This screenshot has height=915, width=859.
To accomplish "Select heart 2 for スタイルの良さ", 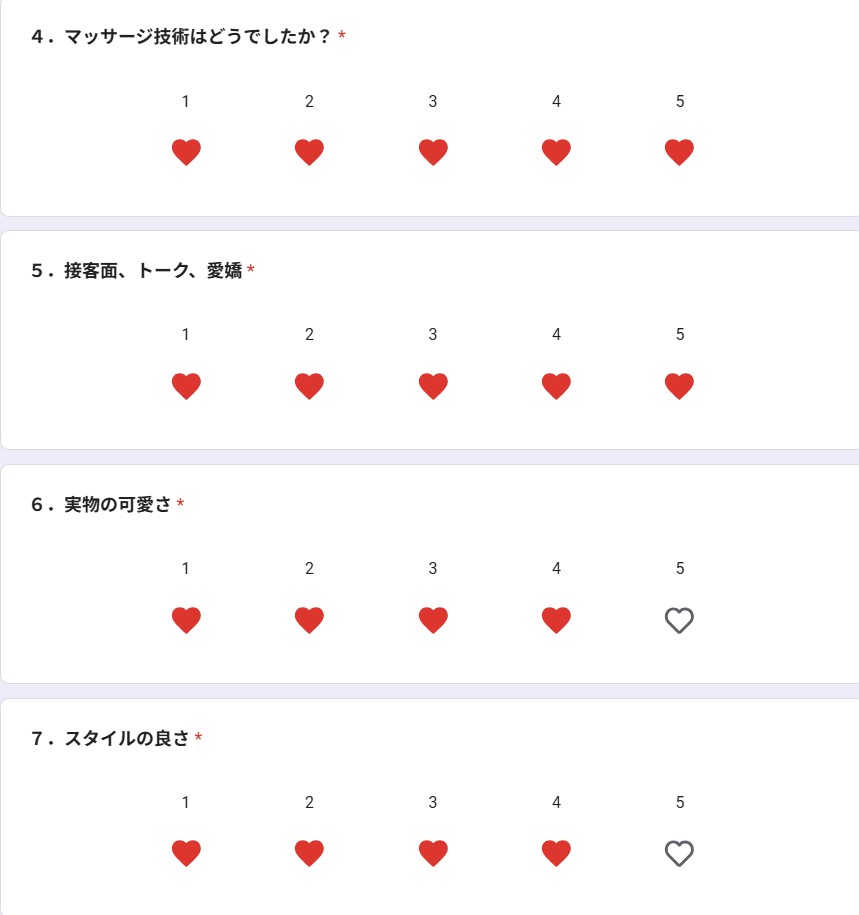I will (309, 853).
